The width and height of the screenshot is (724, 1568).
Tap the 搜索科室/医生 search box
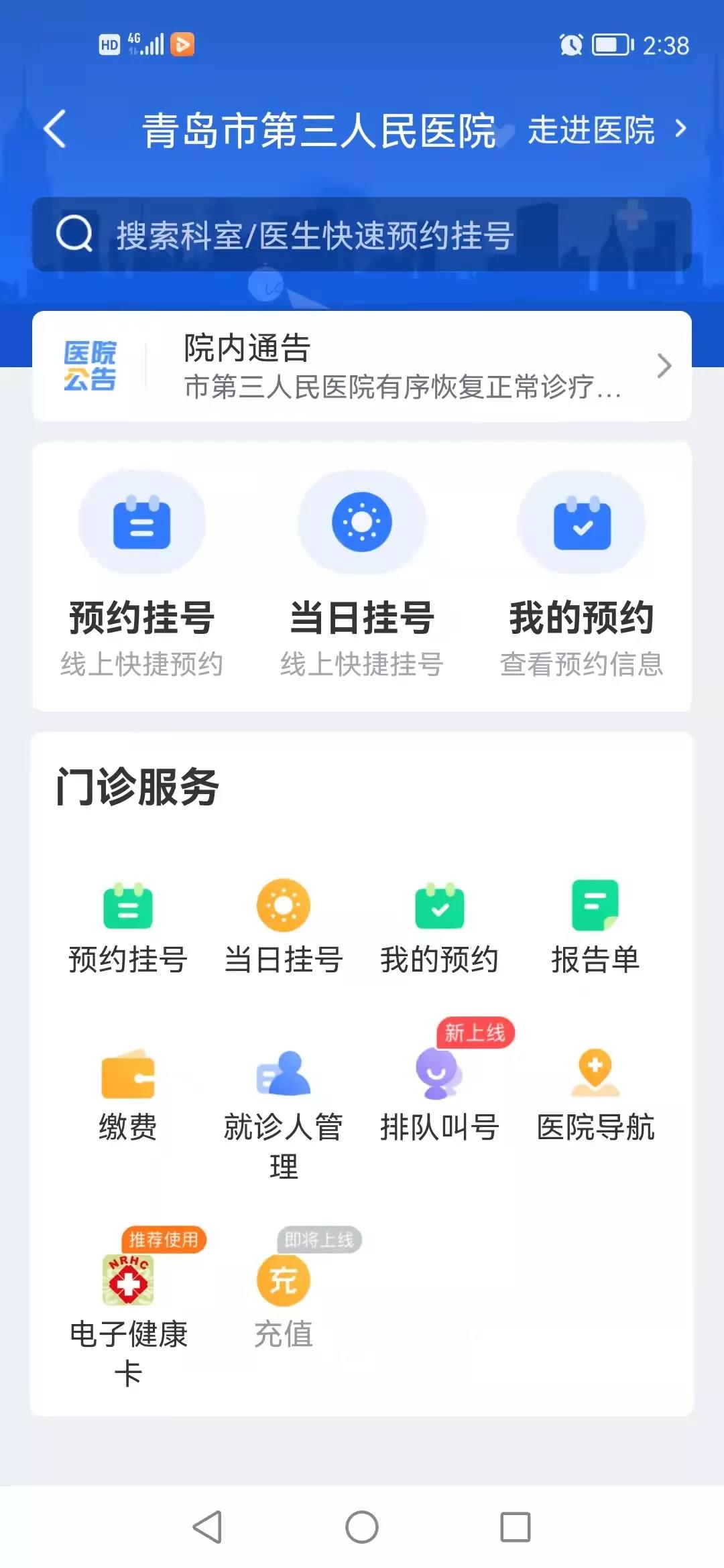pyautogui.click(x=362, y=235)
